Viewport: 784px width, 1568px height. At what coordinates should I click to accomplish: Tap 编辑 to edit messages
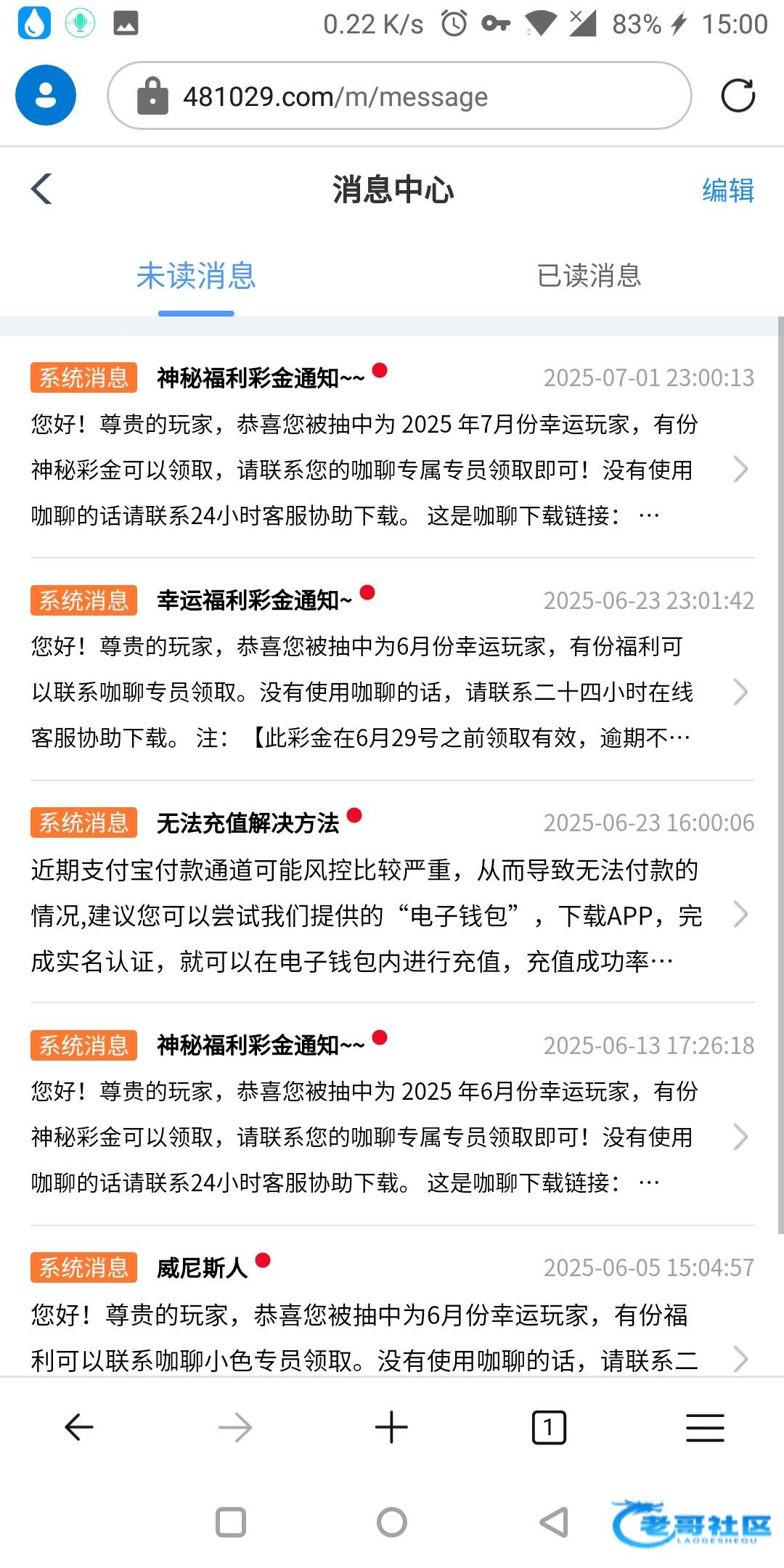click(x=728, y=190)
